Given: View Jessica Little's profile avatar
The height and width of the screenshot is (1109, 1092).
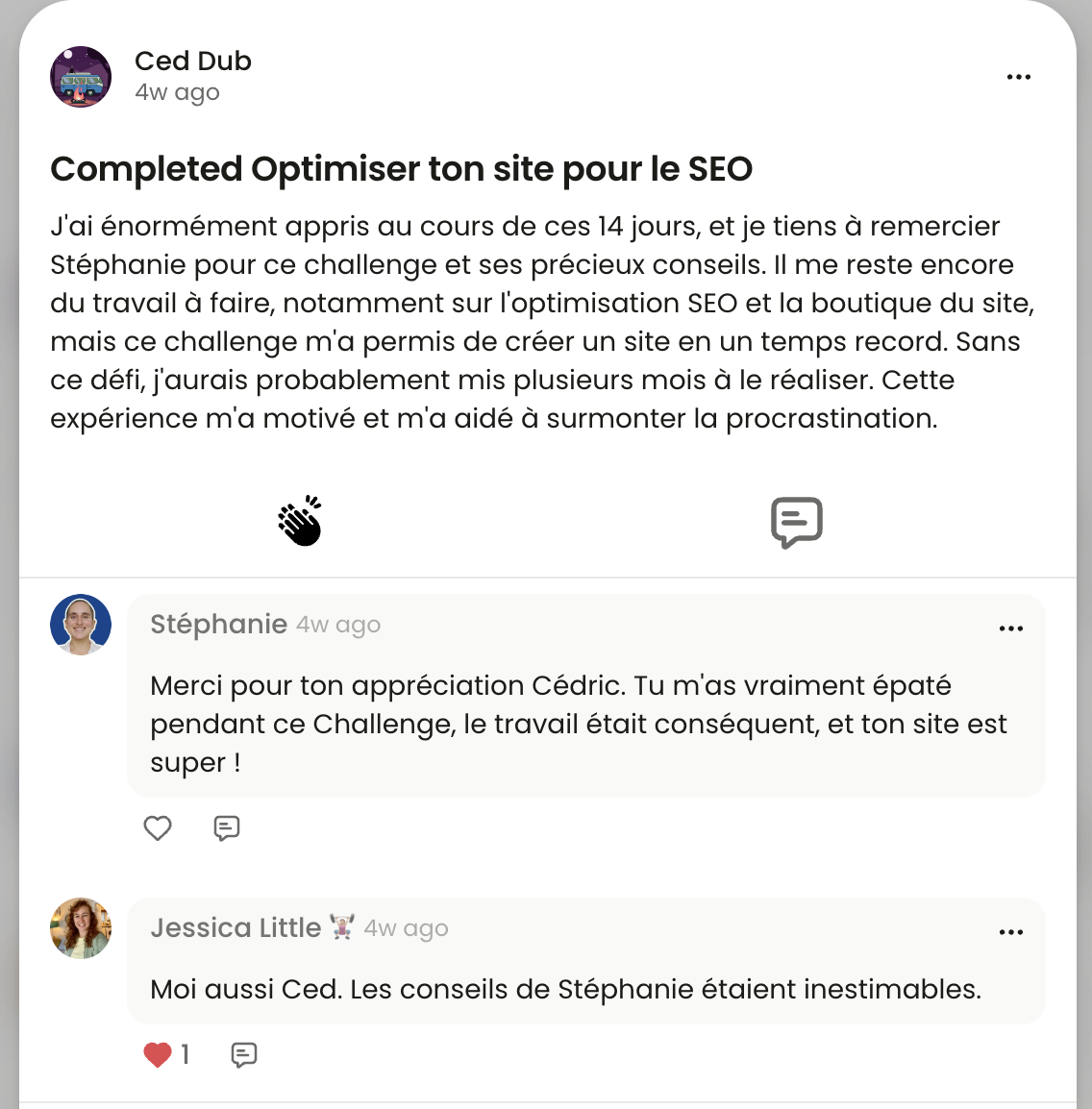Looking at the screenshot, I should pyautogui.click(x=81, y=928).
